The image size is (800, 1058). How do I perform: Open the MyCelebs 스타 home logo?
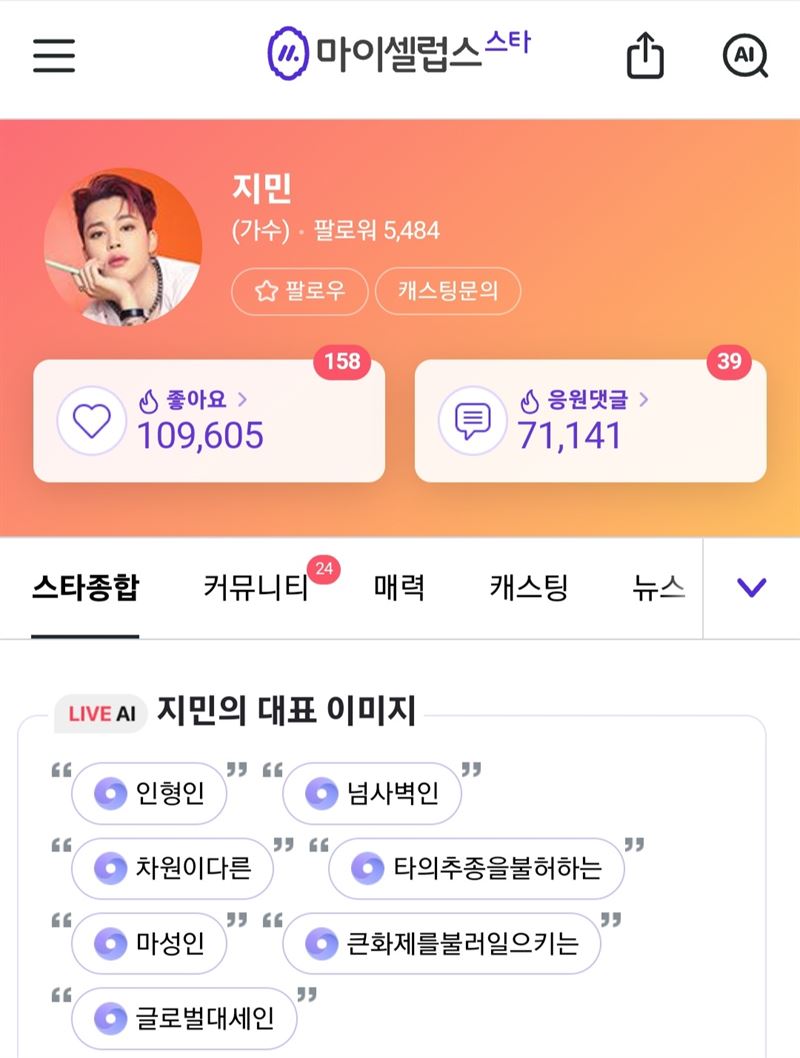398,53
